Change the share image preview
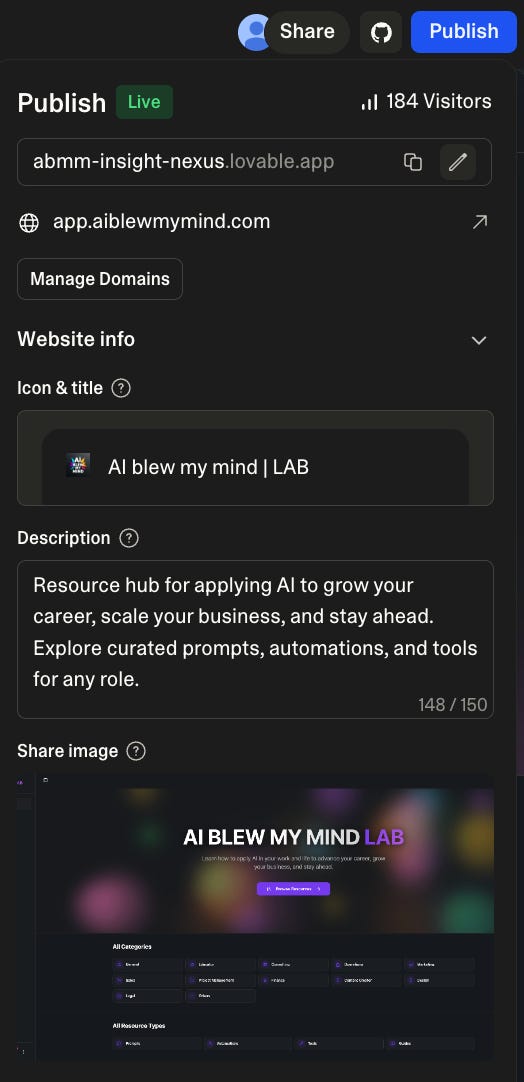The image size is (524, 1082). click(255, 918)
